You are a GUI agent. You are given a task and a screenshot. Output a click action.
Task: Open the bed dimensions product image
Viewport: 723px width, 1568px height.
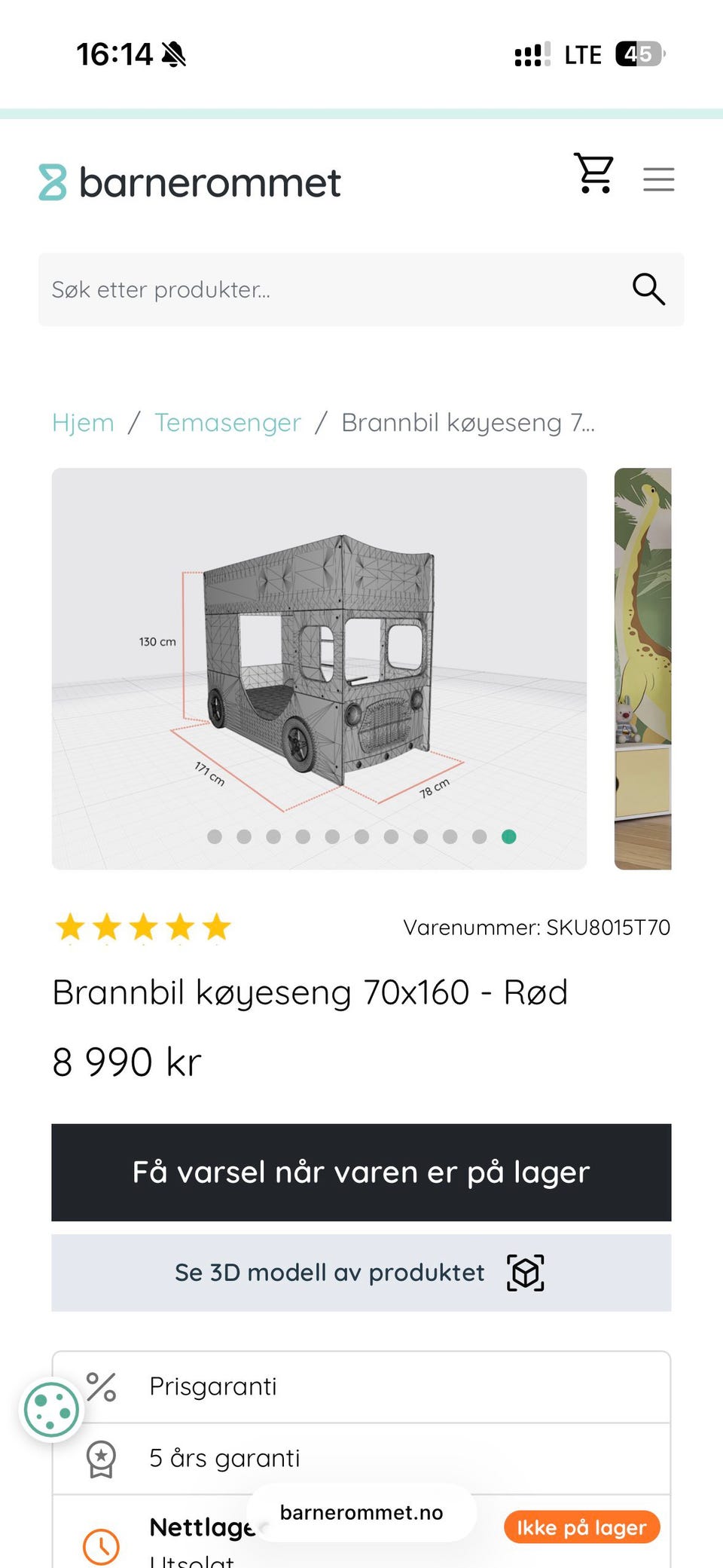(x=319, y=668)
